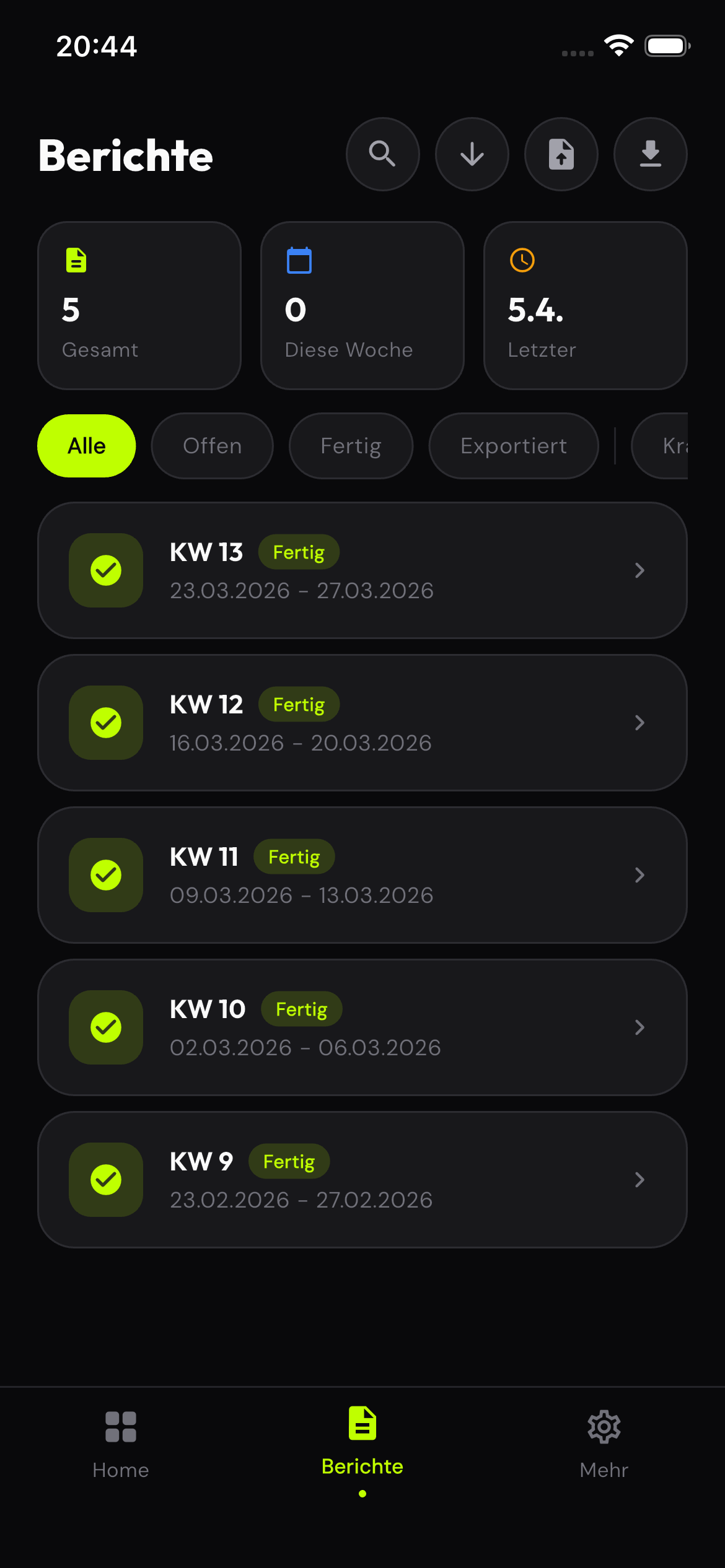Open the export/upload document icon

point(561,154)
